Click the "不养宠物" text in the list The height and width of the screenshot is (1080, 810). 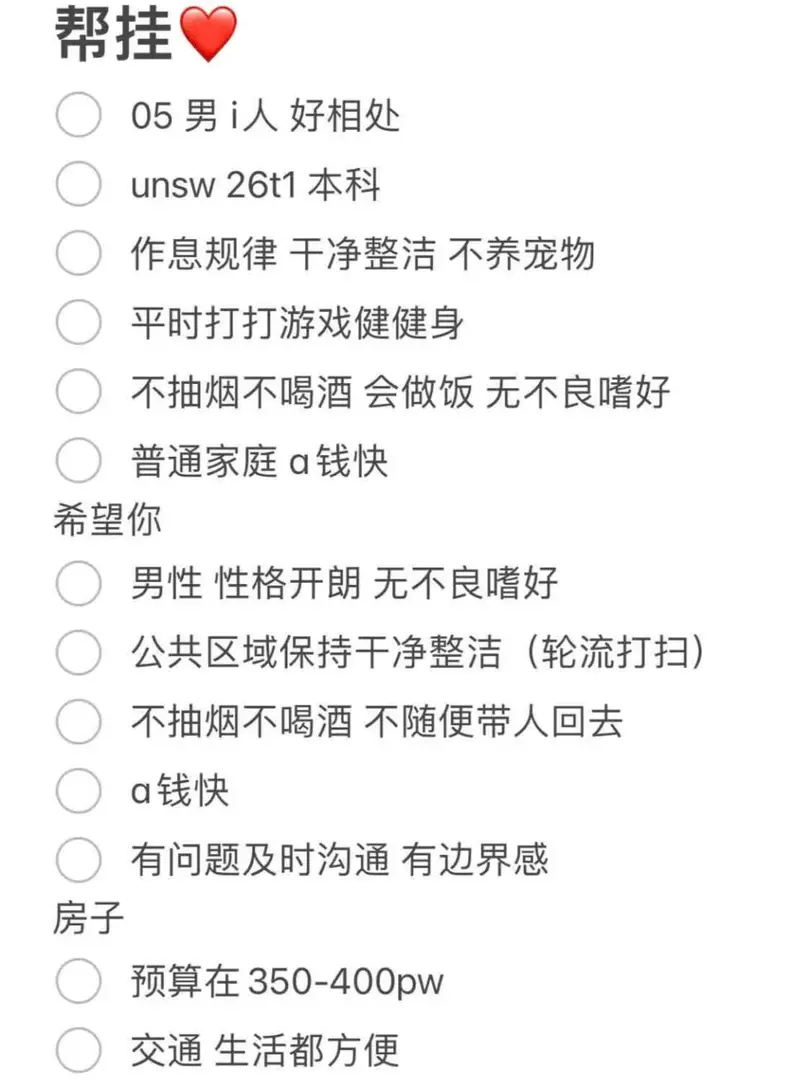point(525,255)
